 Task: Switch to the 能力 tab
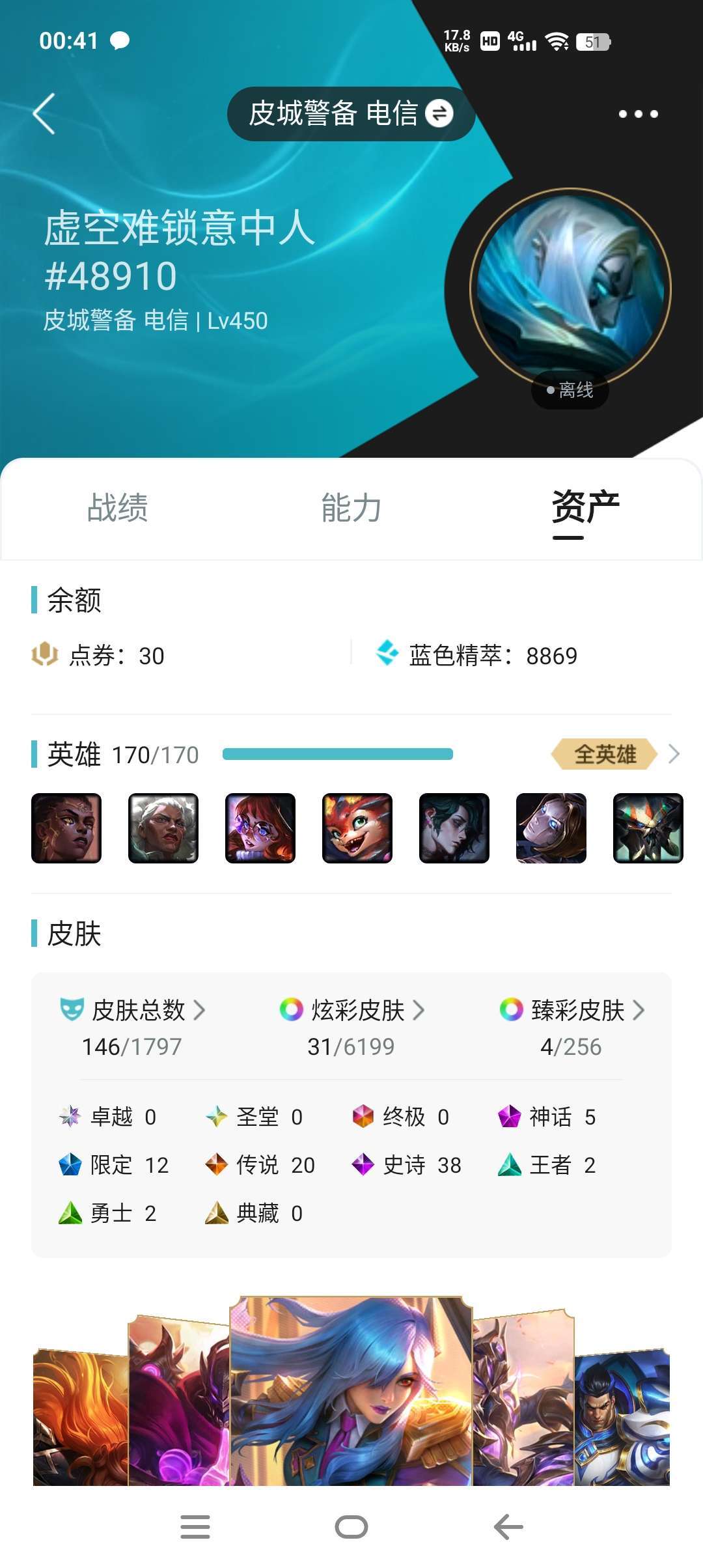351,508
